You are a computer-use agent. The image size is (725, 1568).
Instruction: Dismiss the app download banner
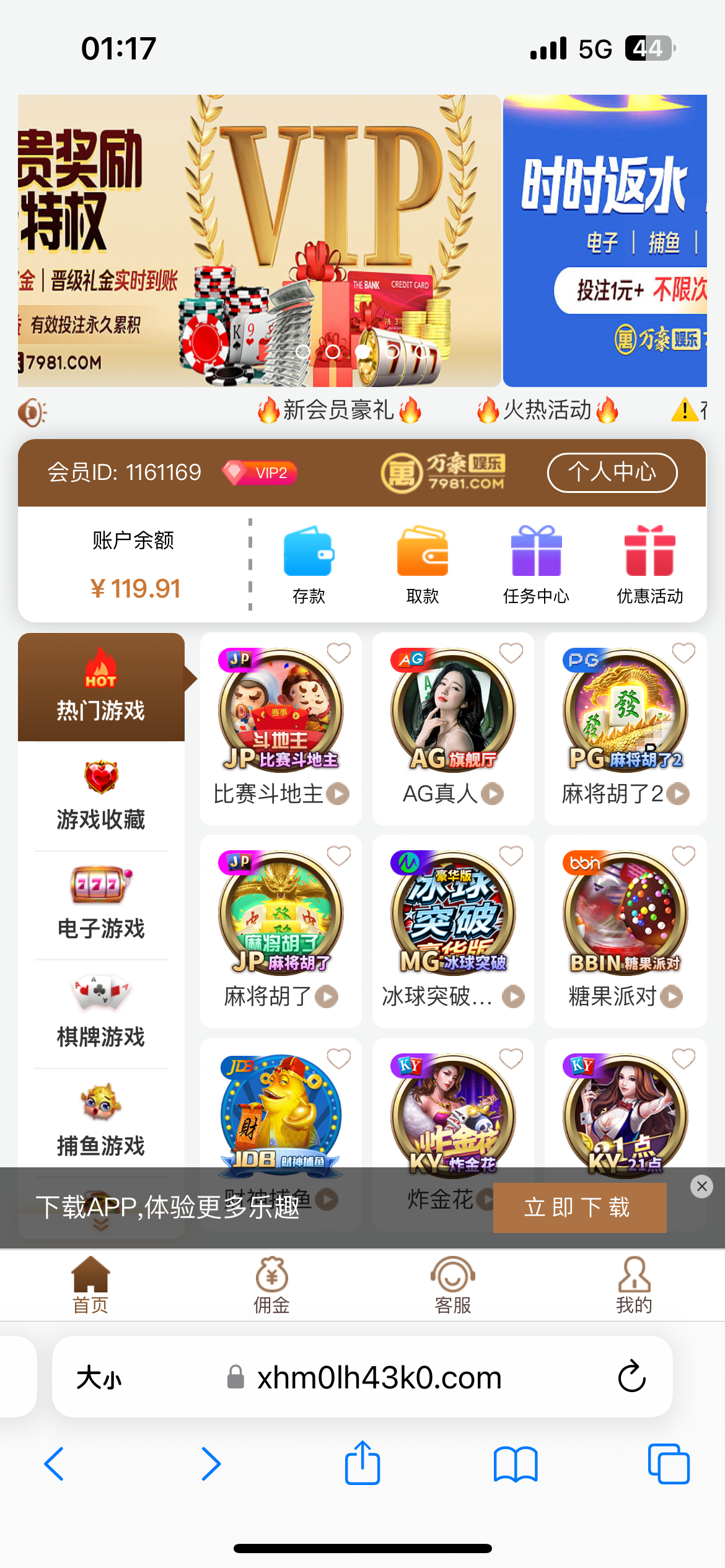(701, 1187)
